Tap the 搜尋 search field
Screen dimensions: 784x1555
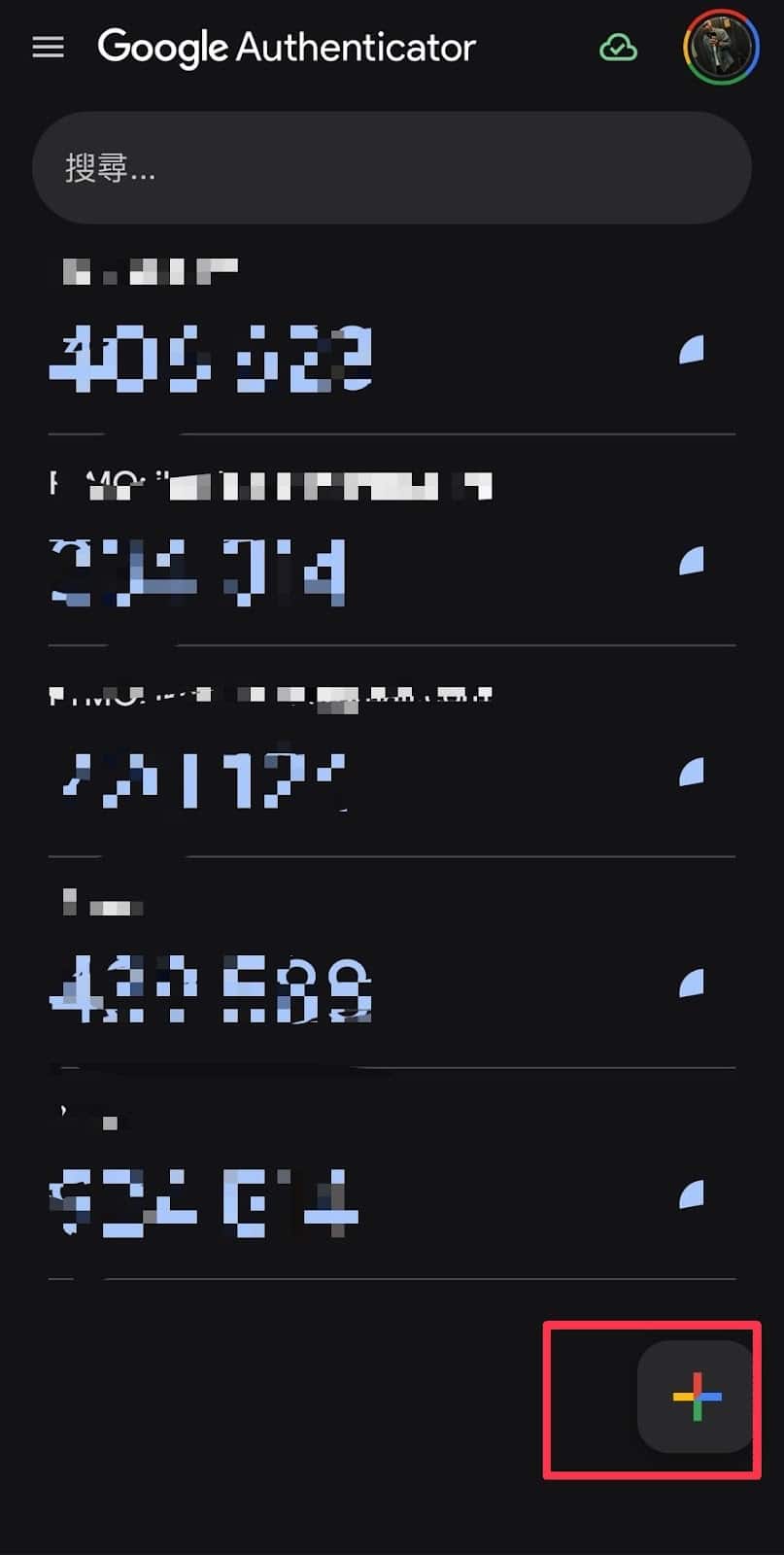(392, 168)
